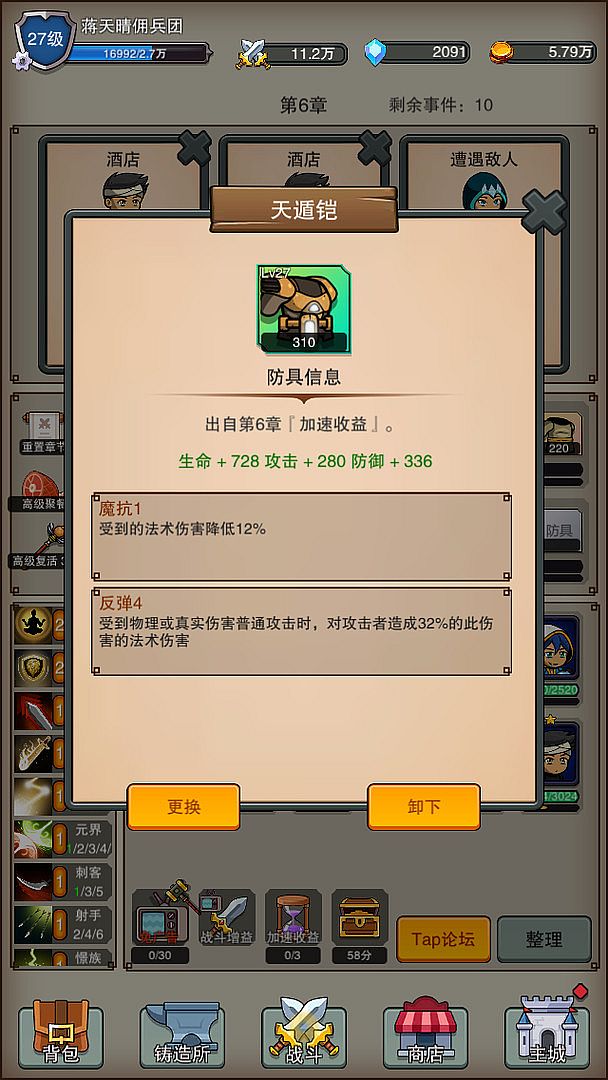Tap 更换 to swap the armor
This screenshot has height=1080, width=608.
click(183, 807)
